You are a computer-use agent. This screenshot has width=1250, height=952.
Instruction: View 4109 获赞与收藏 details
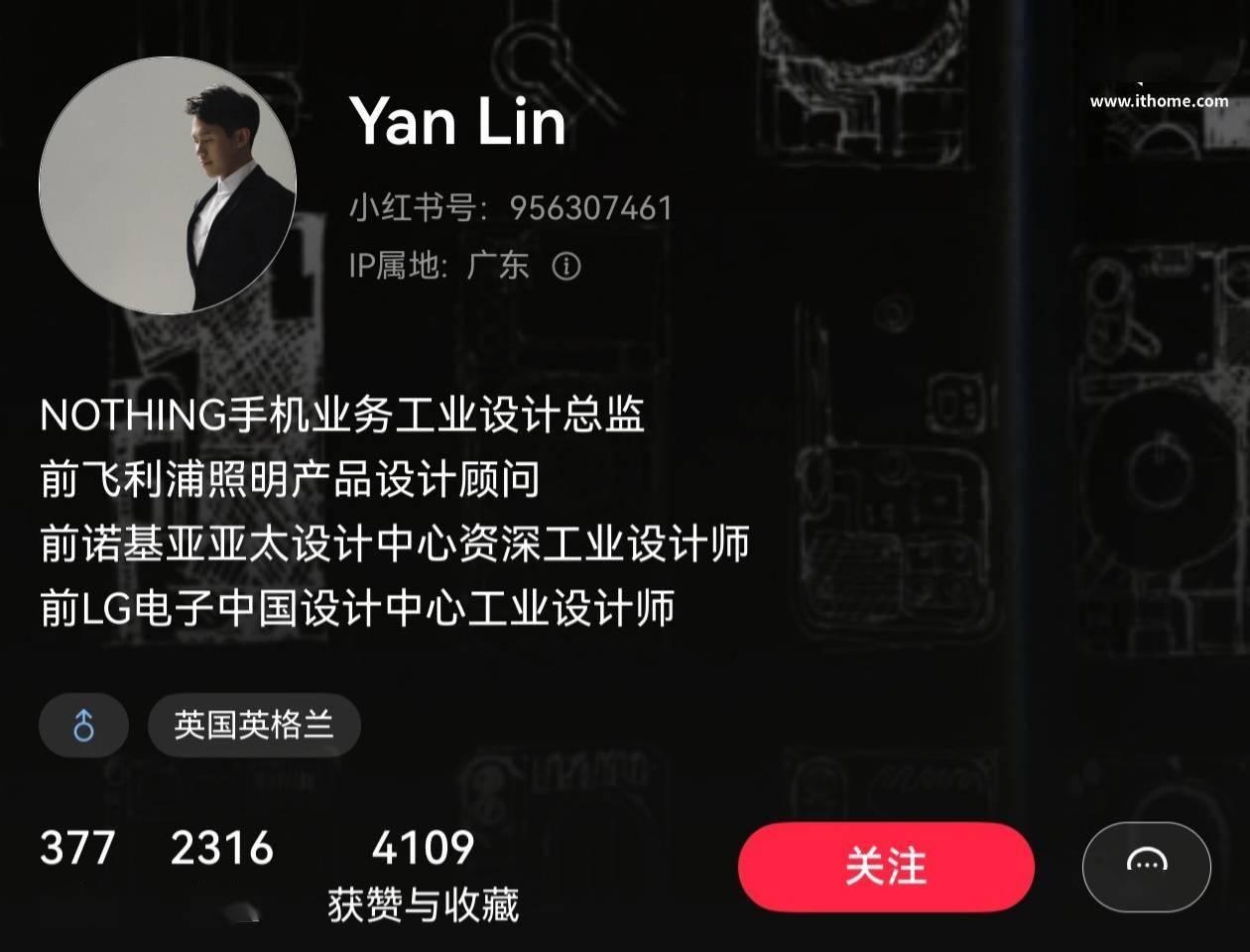pyautogui.click(x=423, y=873)
